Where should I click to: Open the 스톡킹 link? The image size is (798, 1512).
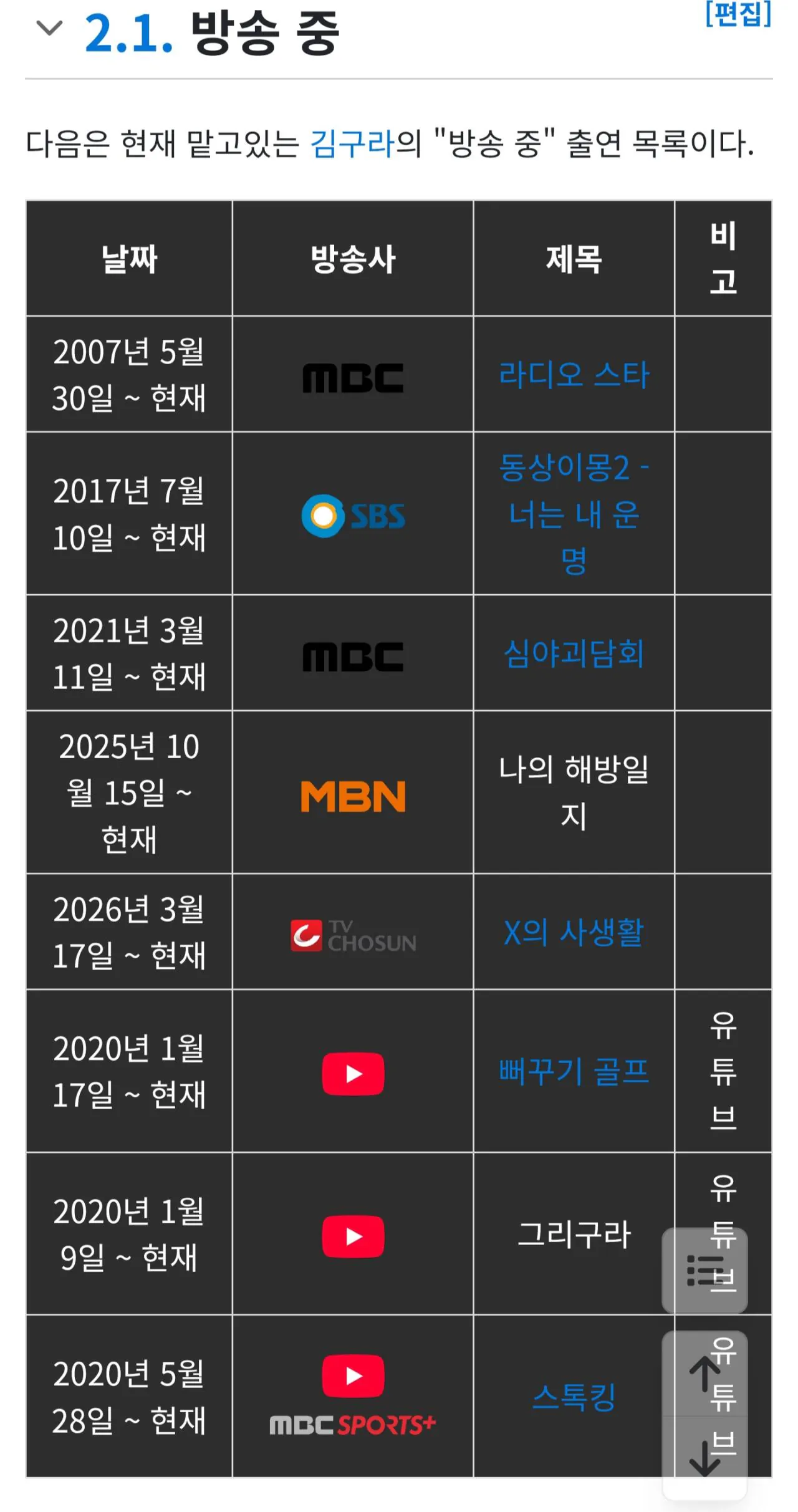[574, 1397]
